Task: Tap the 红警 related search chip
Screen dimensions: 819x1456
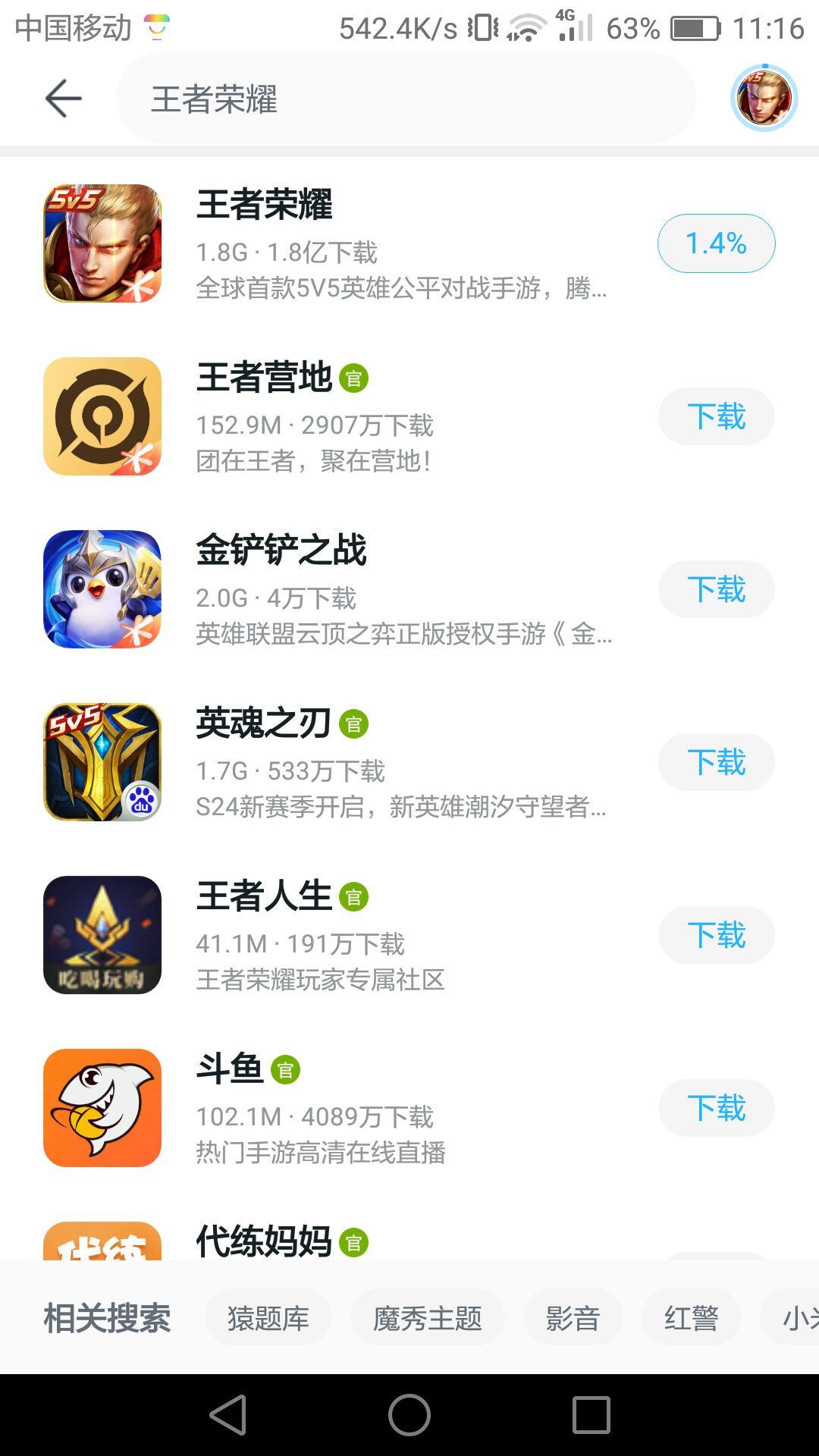Action: (x=691, y=1319)
